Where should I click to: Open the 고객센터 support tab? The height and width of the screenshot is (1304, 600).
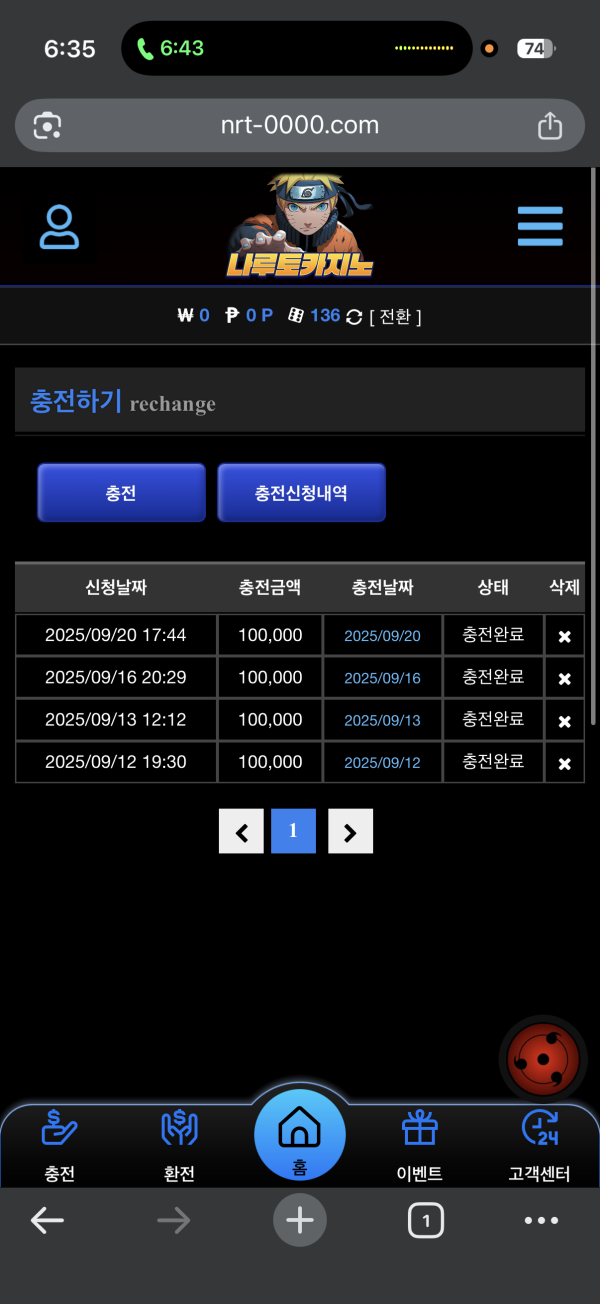[x=540, y=1145]
